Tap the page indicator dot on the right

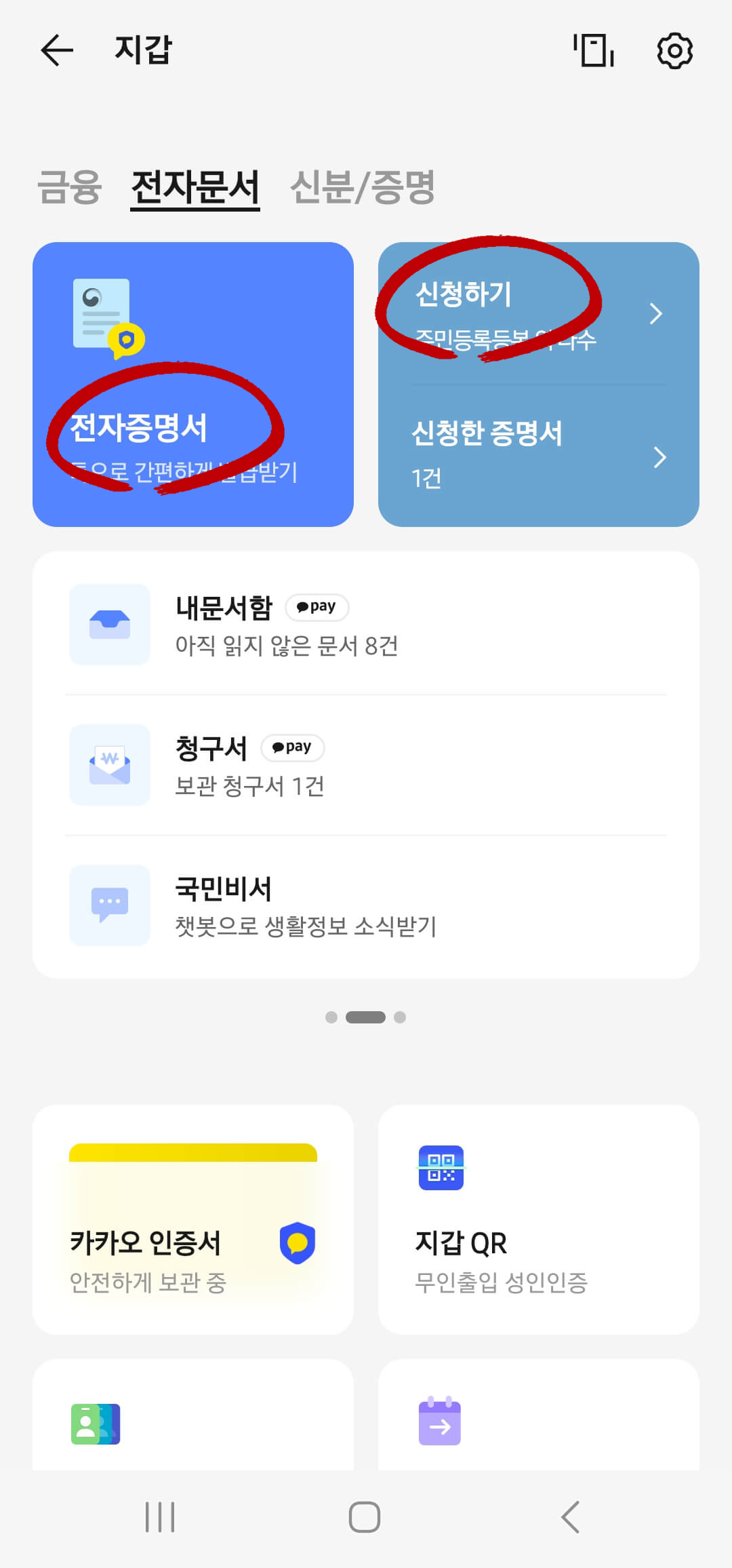[401, 1017]
